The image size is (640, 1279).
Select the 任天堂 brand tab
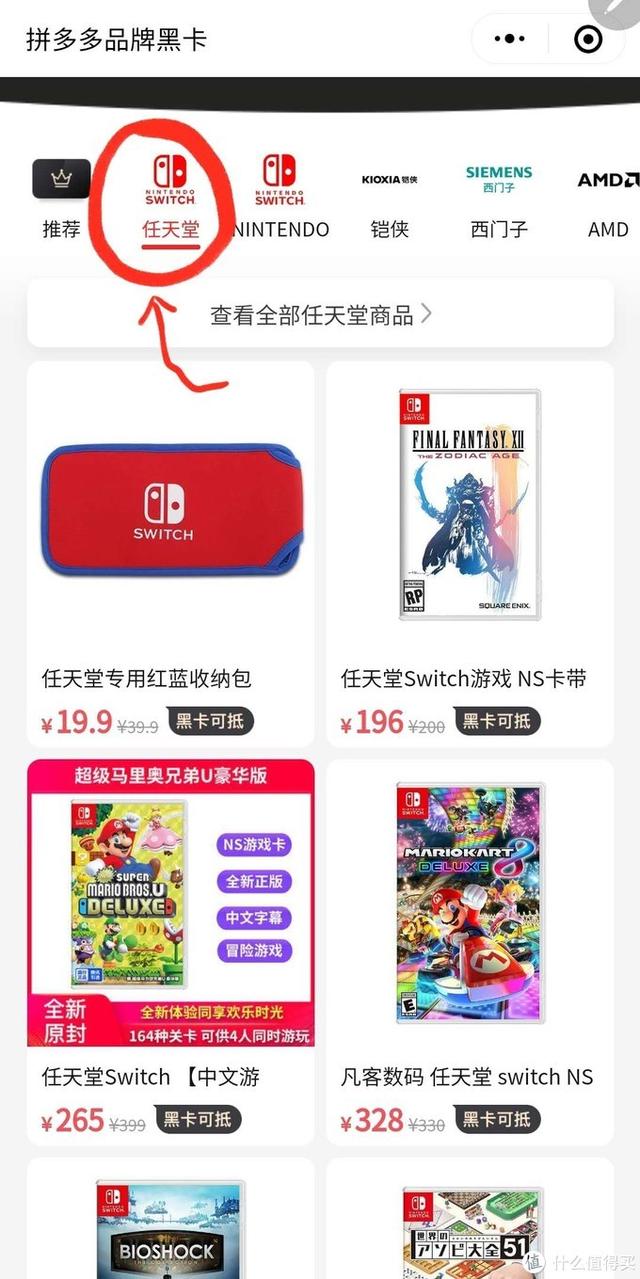170,200
